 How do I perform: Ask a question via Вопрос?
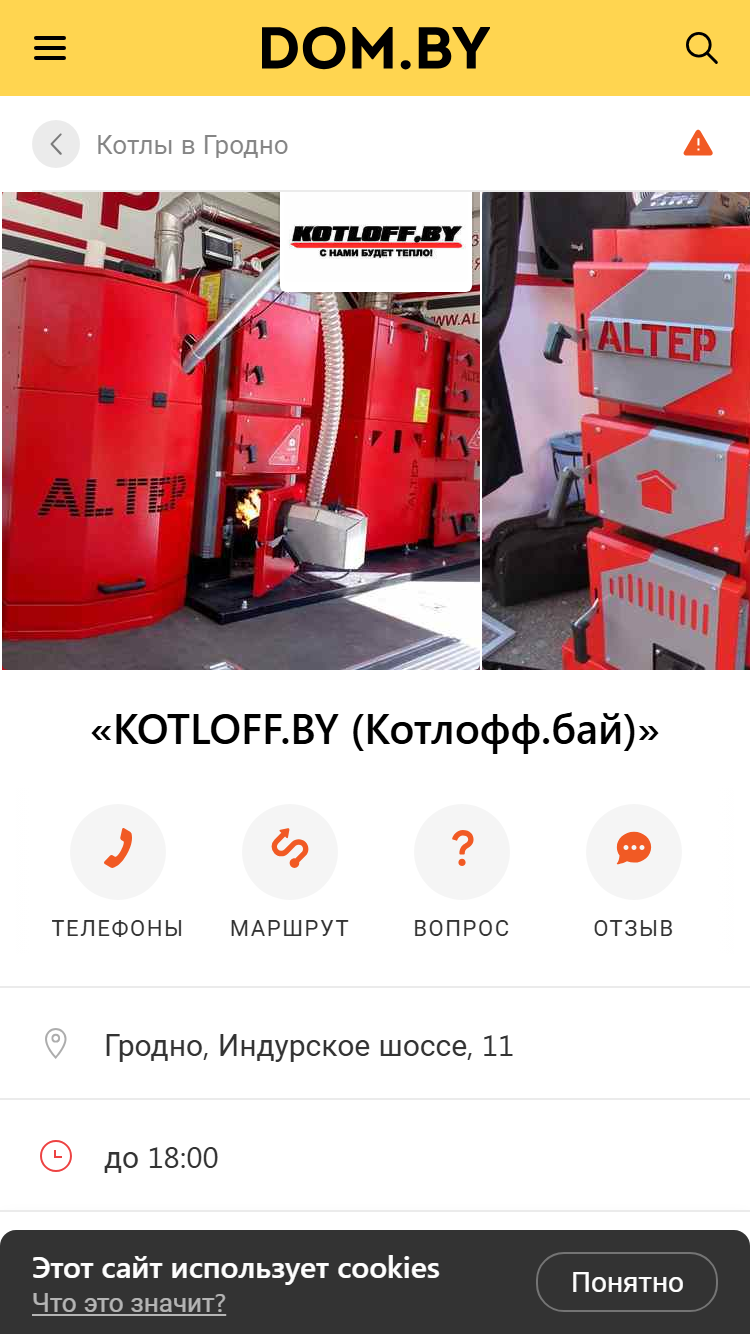click(462, 872)
